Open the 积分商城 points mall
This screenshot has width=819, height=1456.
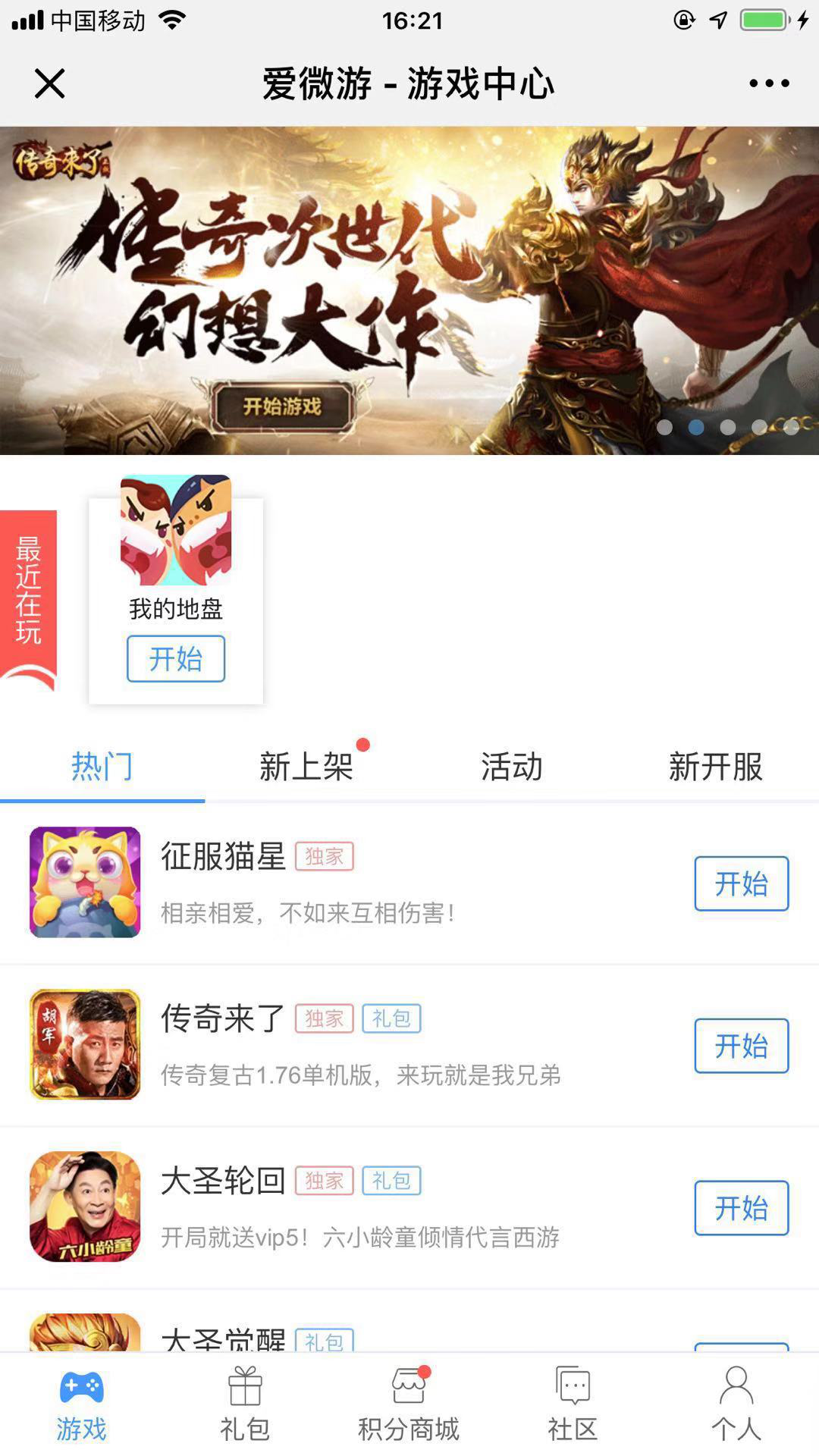409,1404
